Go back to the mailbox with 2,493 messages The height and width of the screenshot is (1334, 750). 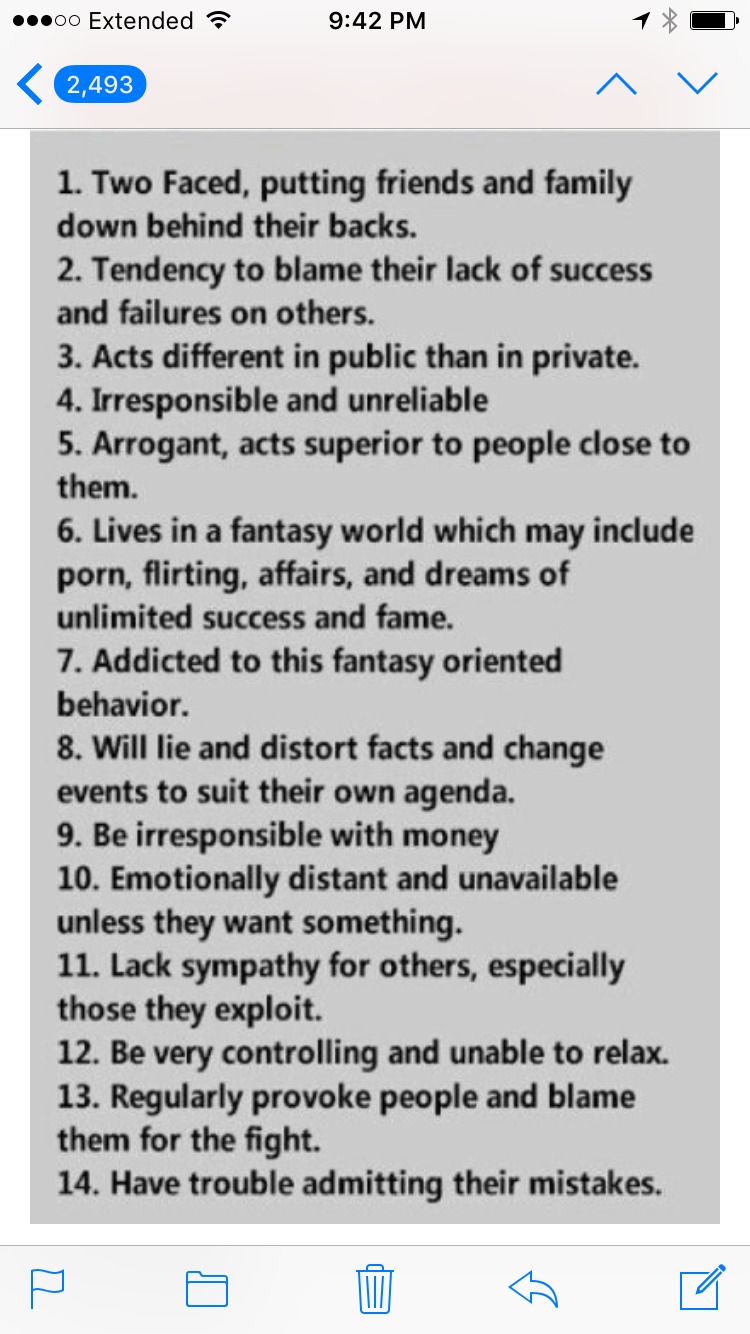pyautogui.click(x=82, y=85)
